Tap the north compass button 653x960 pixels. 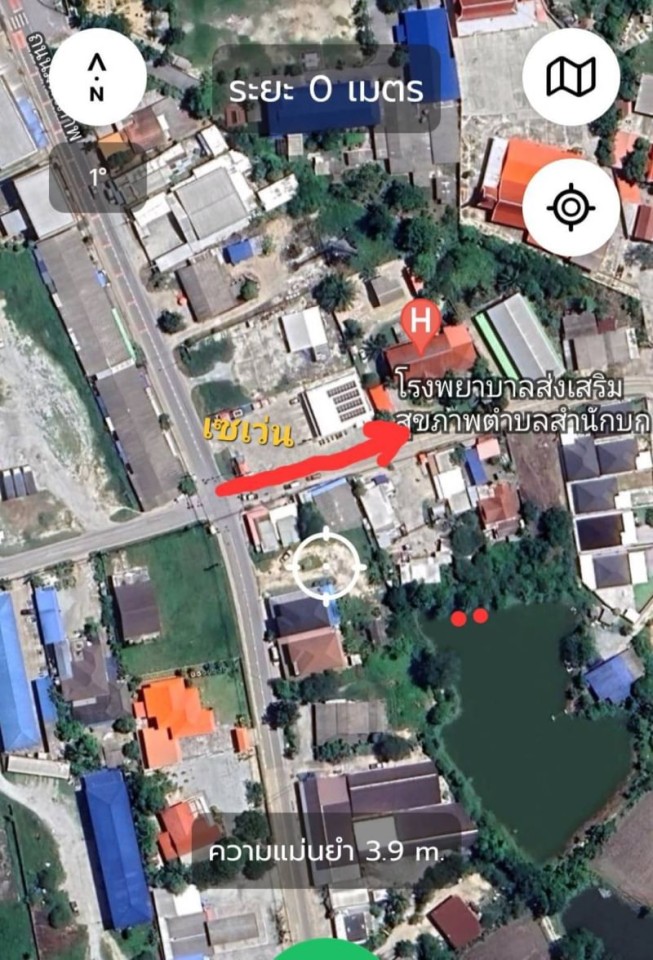(97, 77)
